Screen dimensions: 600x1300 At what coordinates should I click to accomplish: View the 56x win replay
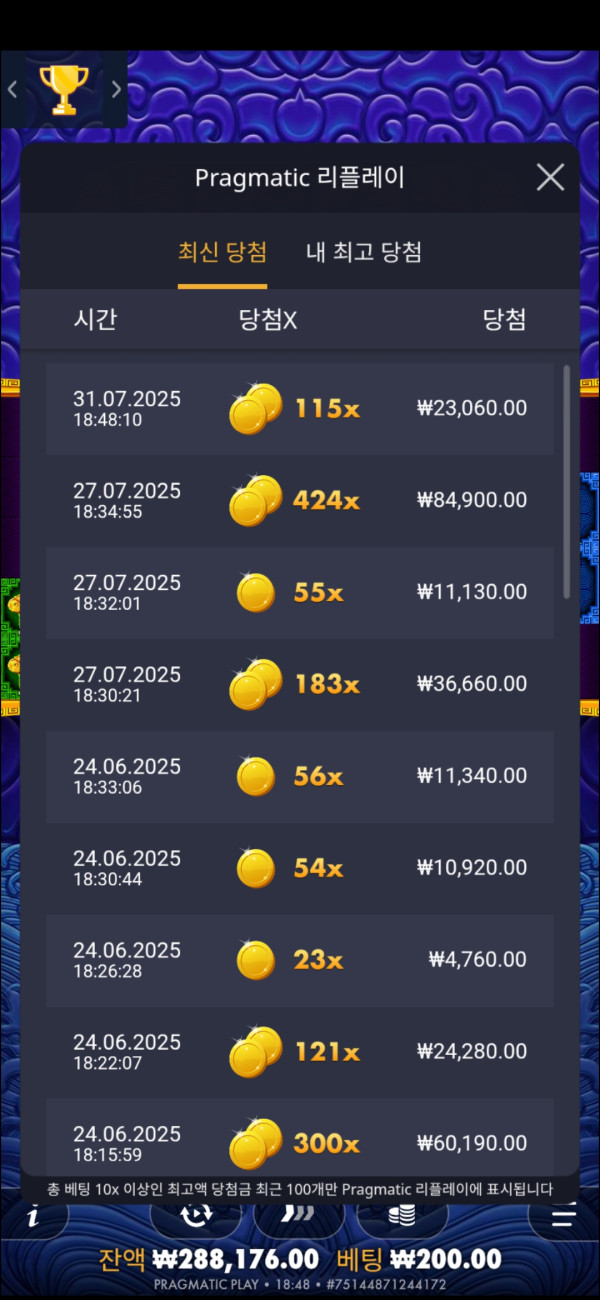[299, 776]
